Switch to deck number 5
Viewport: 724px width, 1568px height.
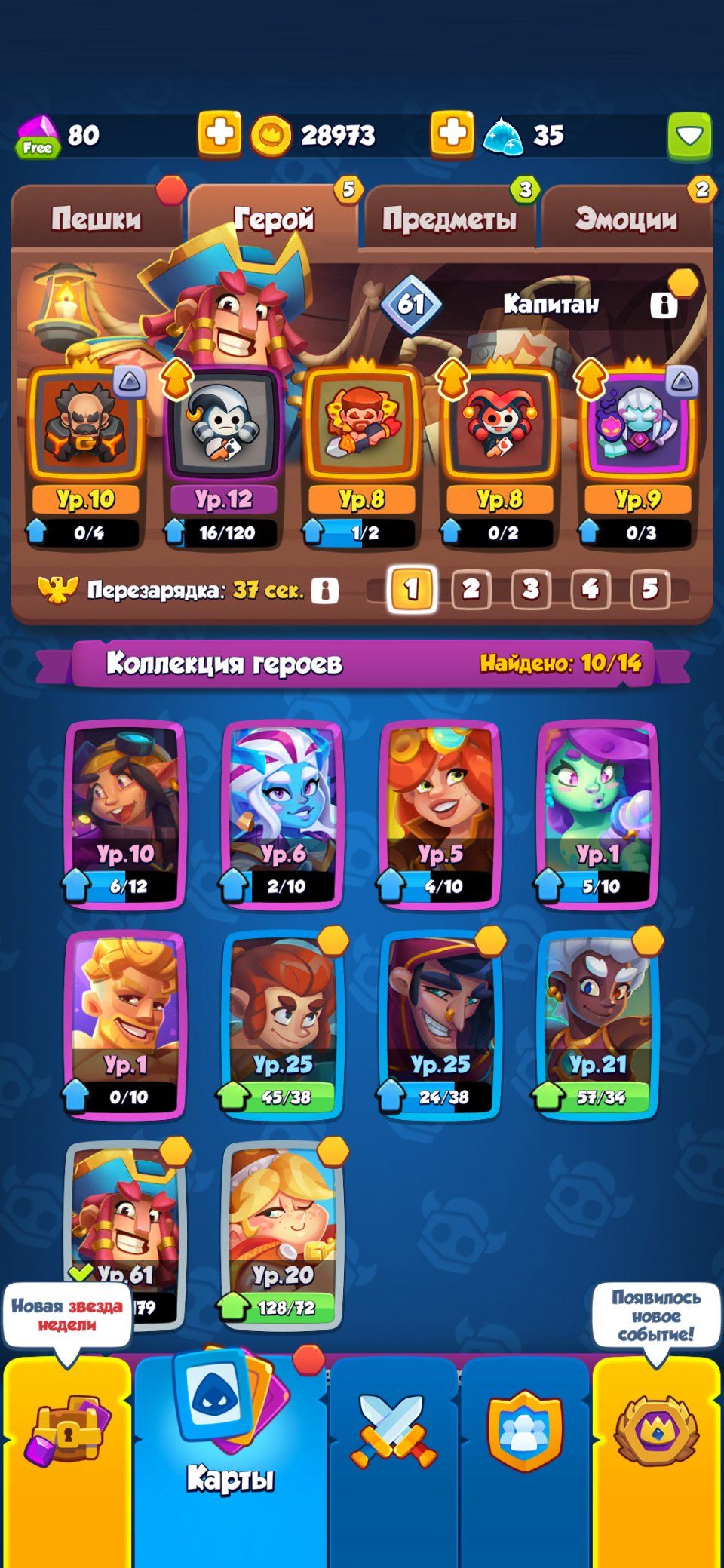point(650,589)
